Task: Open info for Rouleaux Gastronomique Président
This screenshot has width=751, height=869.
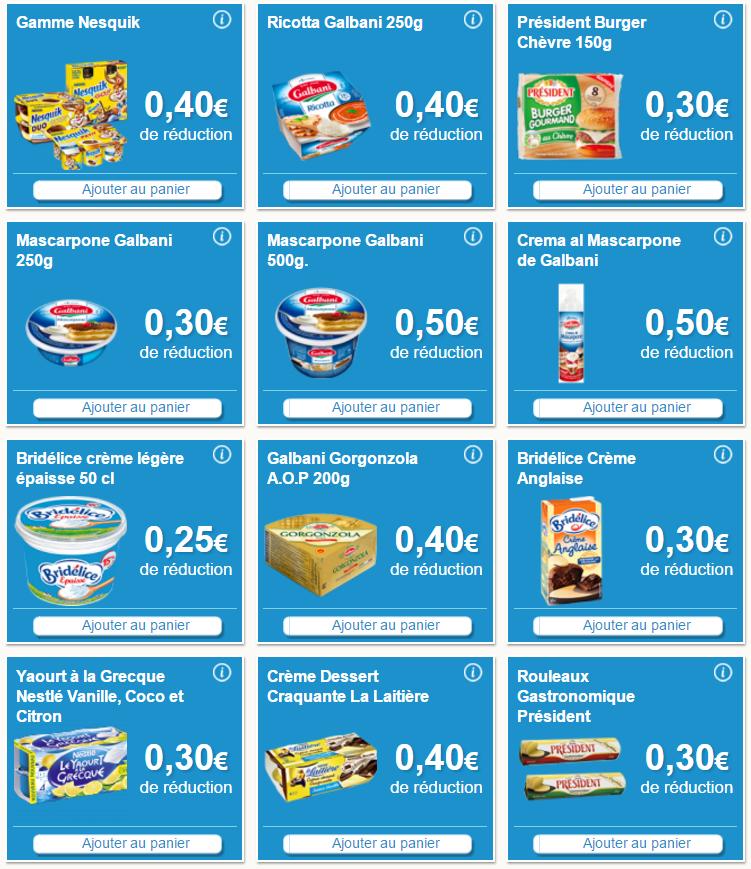Action: [x=723, y=673]
